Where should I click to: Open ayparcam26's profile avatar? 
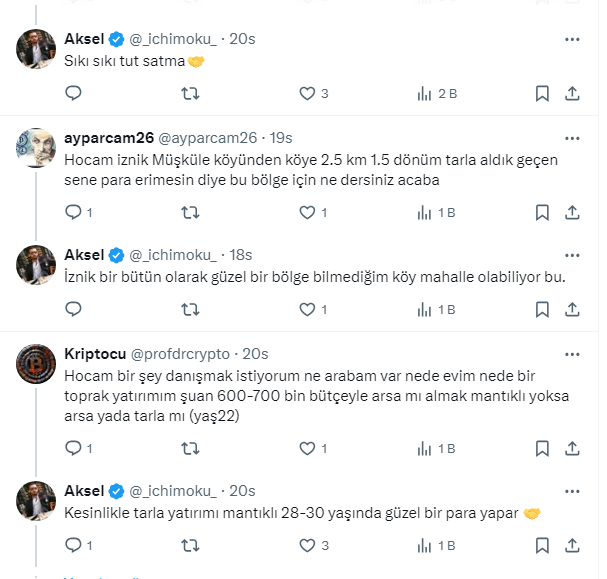click(36, 146)
